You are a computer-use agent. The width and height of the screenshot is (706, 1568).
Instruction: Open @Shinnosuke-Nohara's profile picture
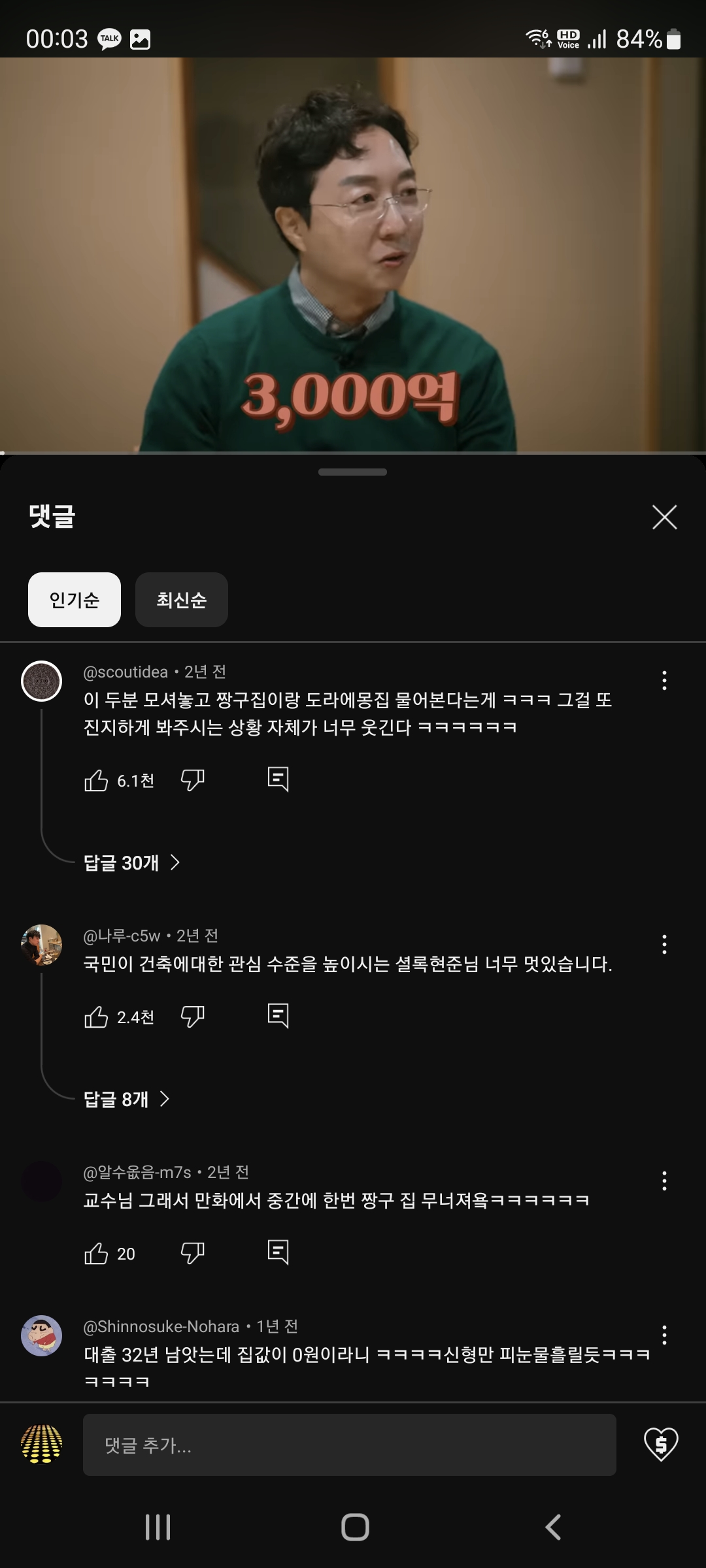point(42,1336)
